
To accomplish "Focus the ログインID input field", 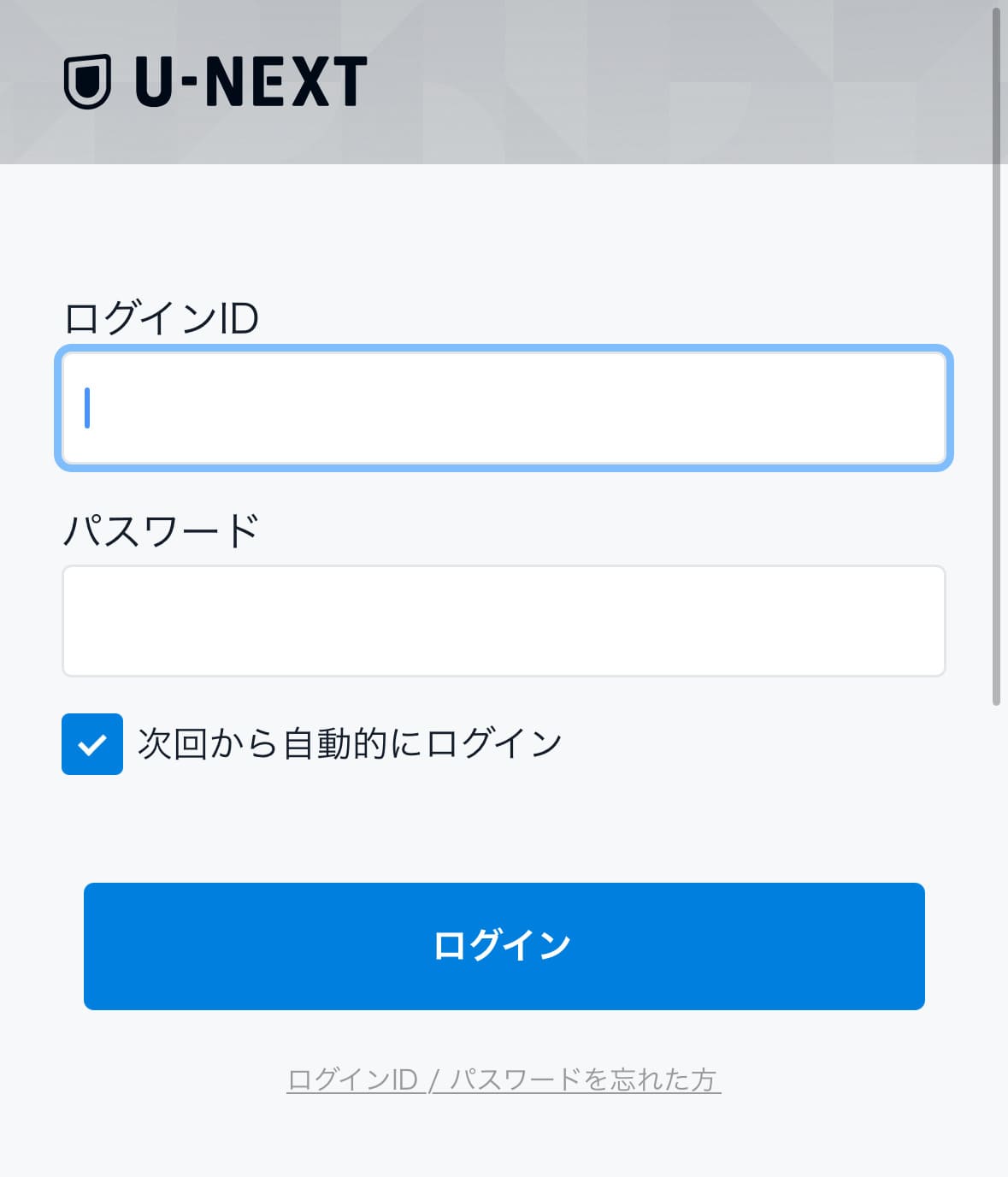I will click(504, 408).
